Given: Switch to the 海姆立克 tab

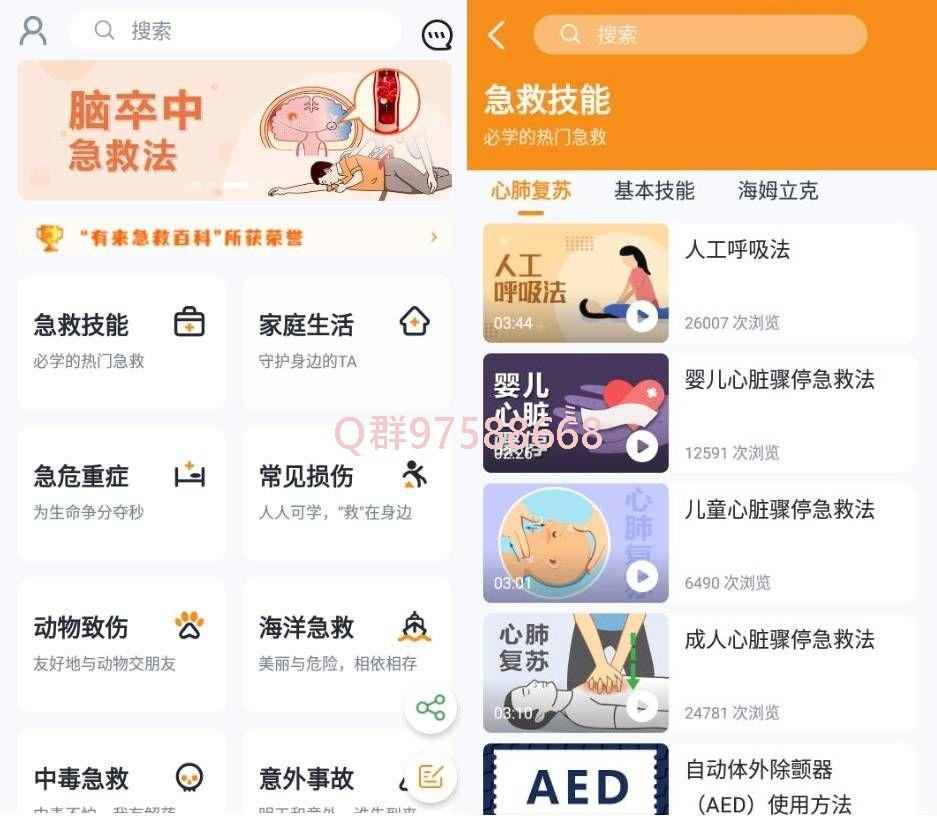Looking at the screenshot, I should pyautogui.click(x=778, y=191).
